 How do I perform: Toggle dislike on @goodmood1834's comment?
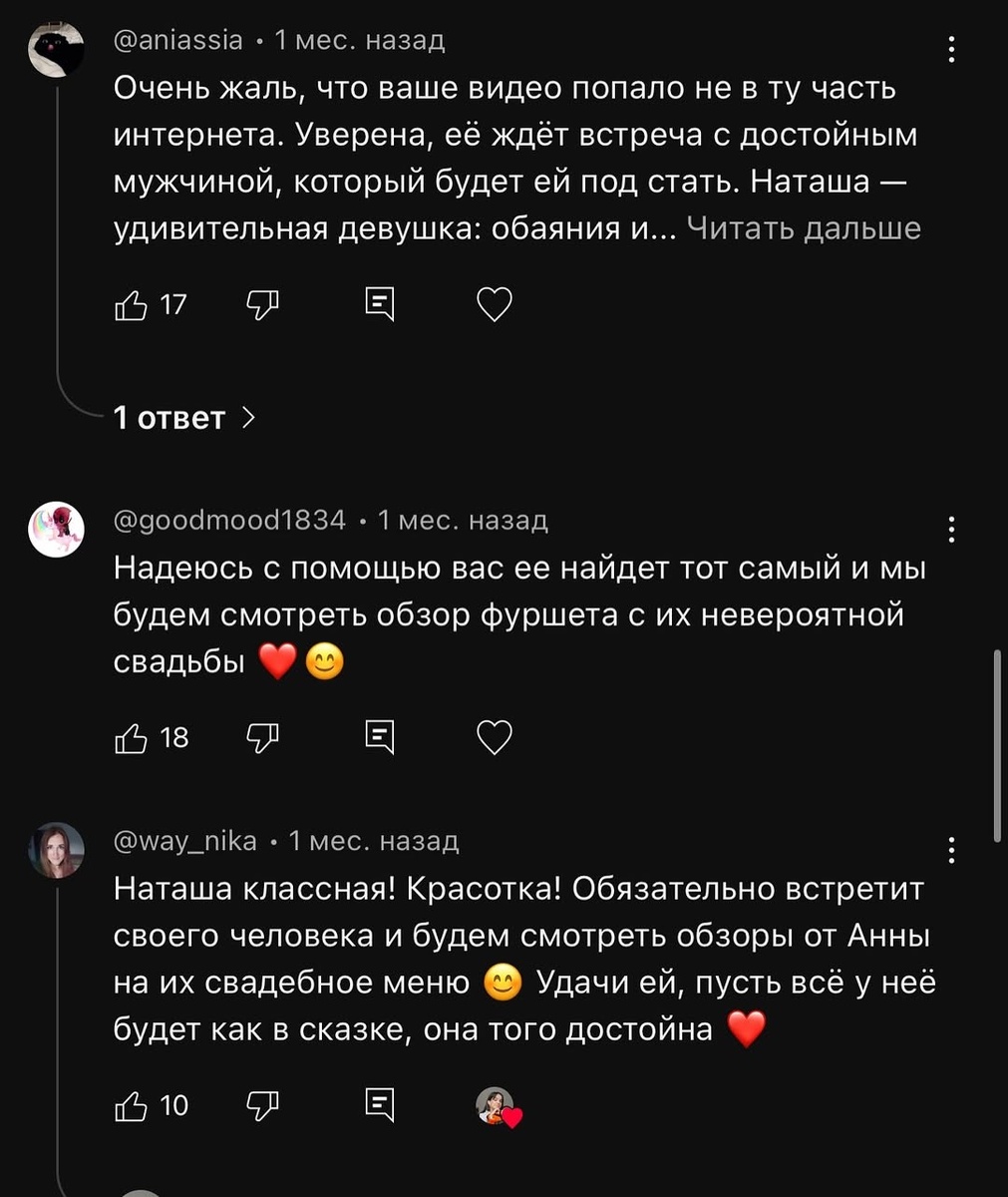261,737
